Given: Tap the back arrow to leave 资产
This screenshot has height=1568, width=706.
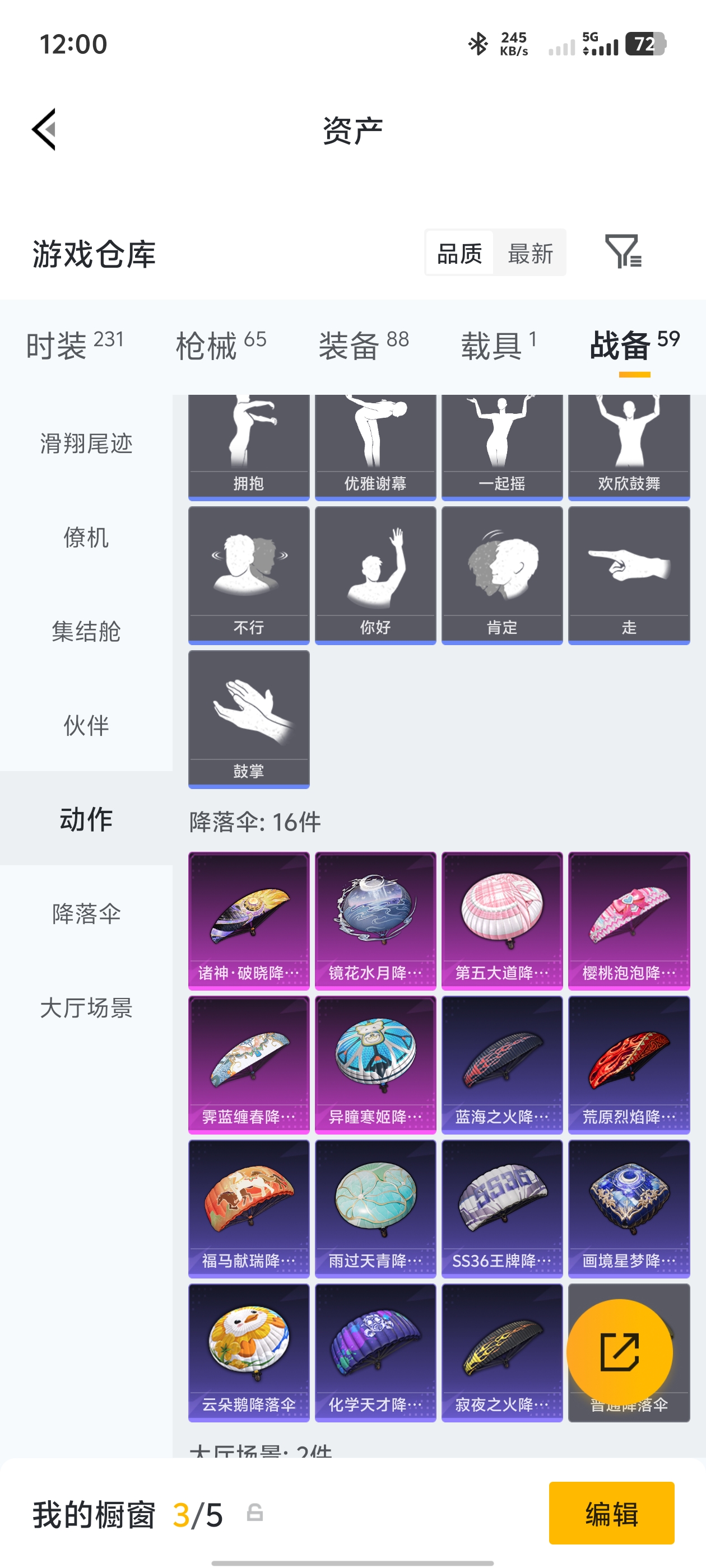Looking at the screenshot, I should [x=42, y=130].
